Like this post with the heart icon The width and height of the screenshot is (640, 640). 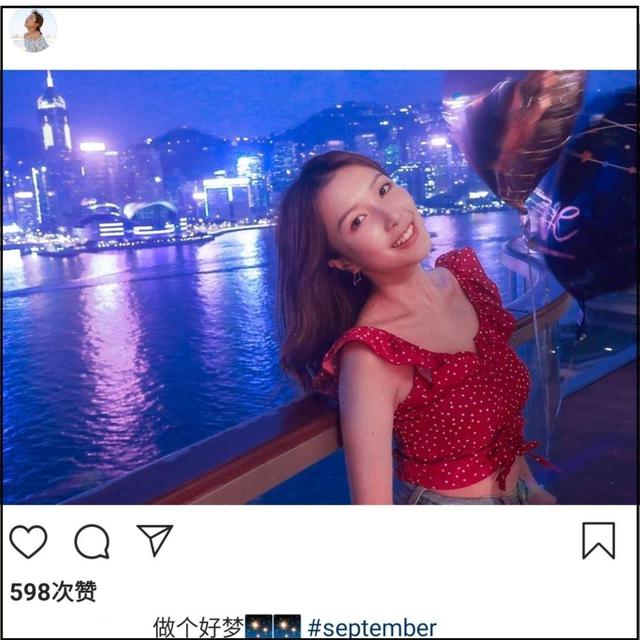(x=28, y=541)
